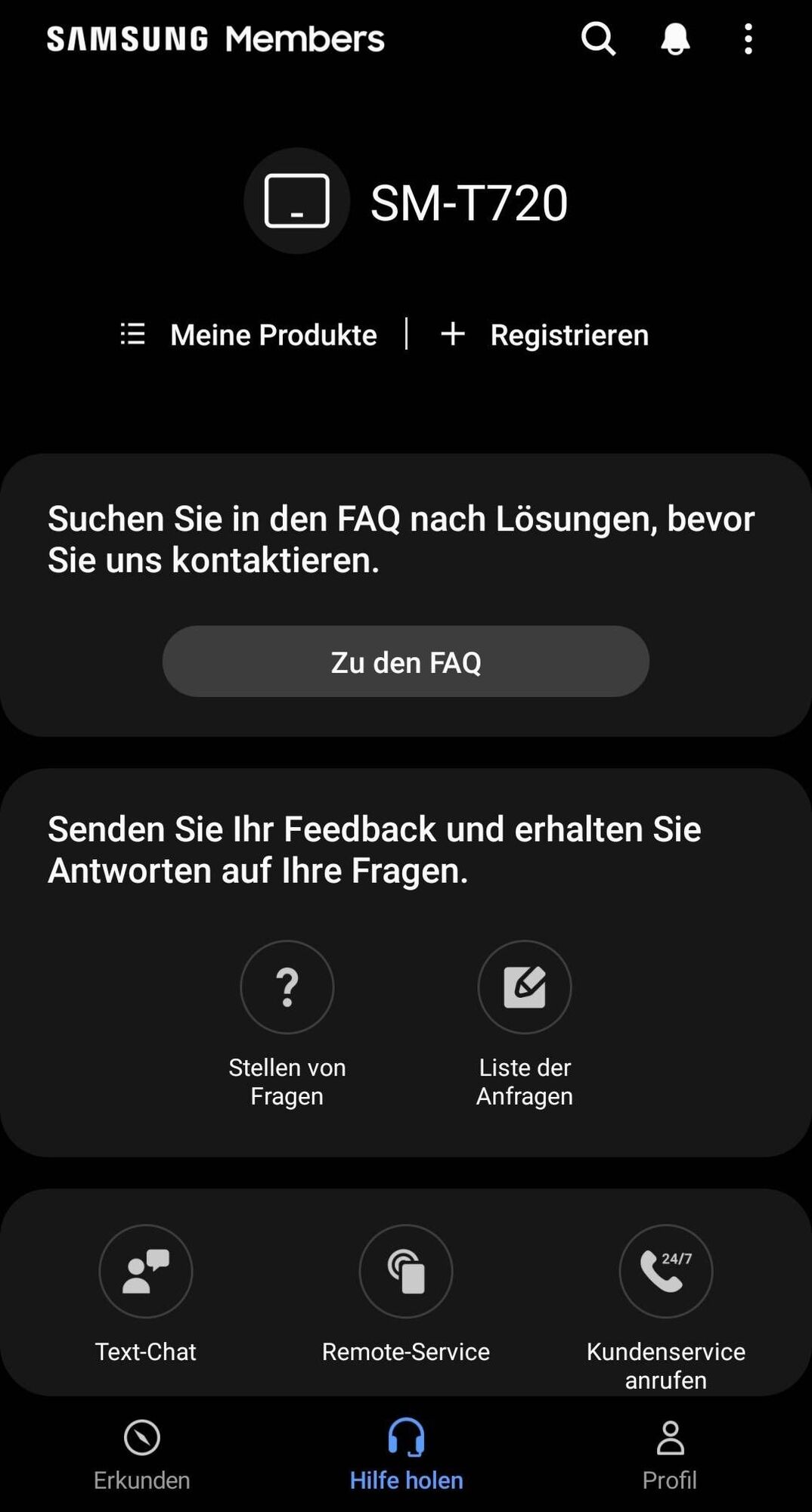Select the Profil tab

[x=670, y=1459]
